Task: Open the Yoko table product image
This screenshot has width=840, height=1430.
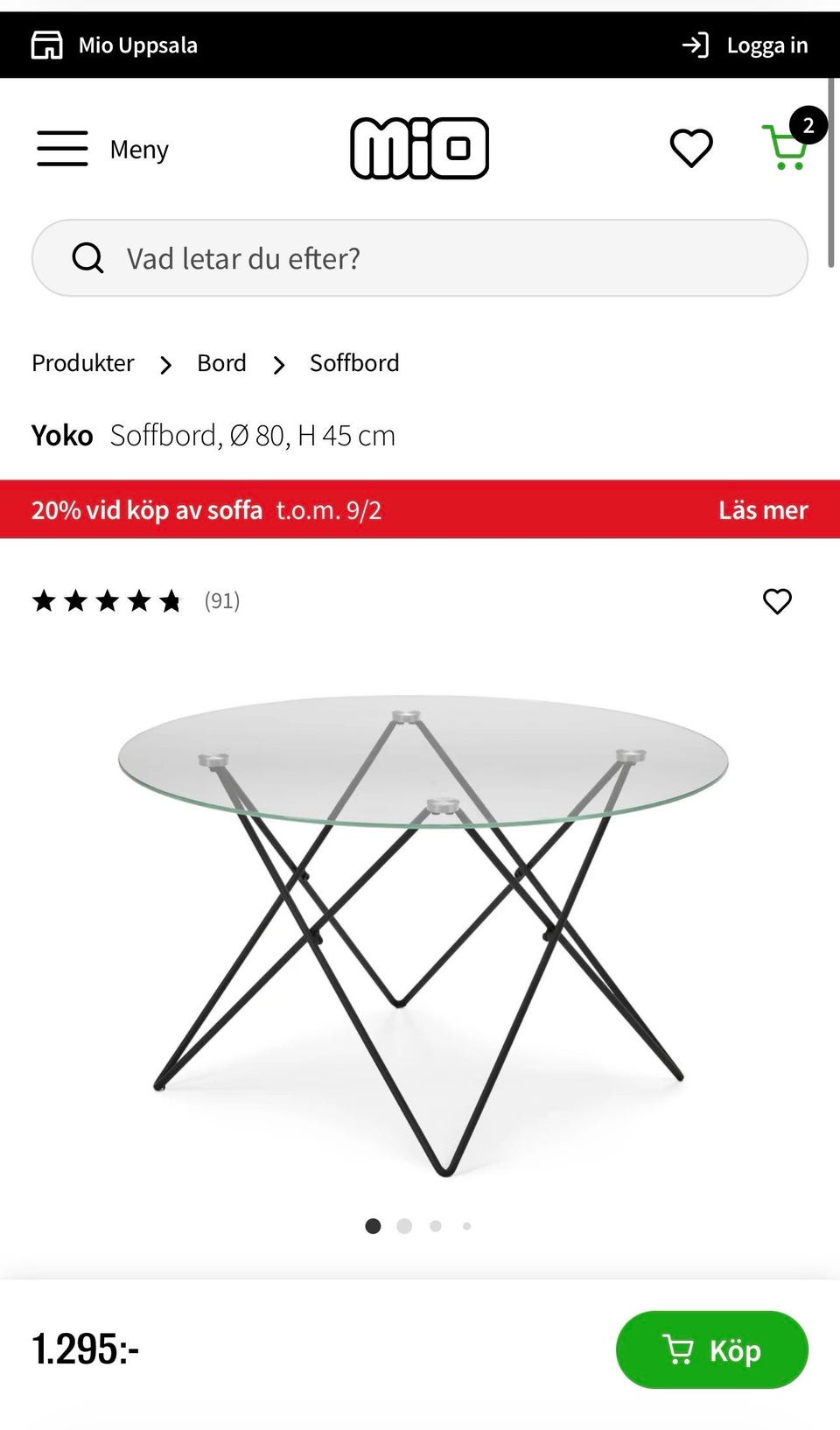Action: point(422,928)
